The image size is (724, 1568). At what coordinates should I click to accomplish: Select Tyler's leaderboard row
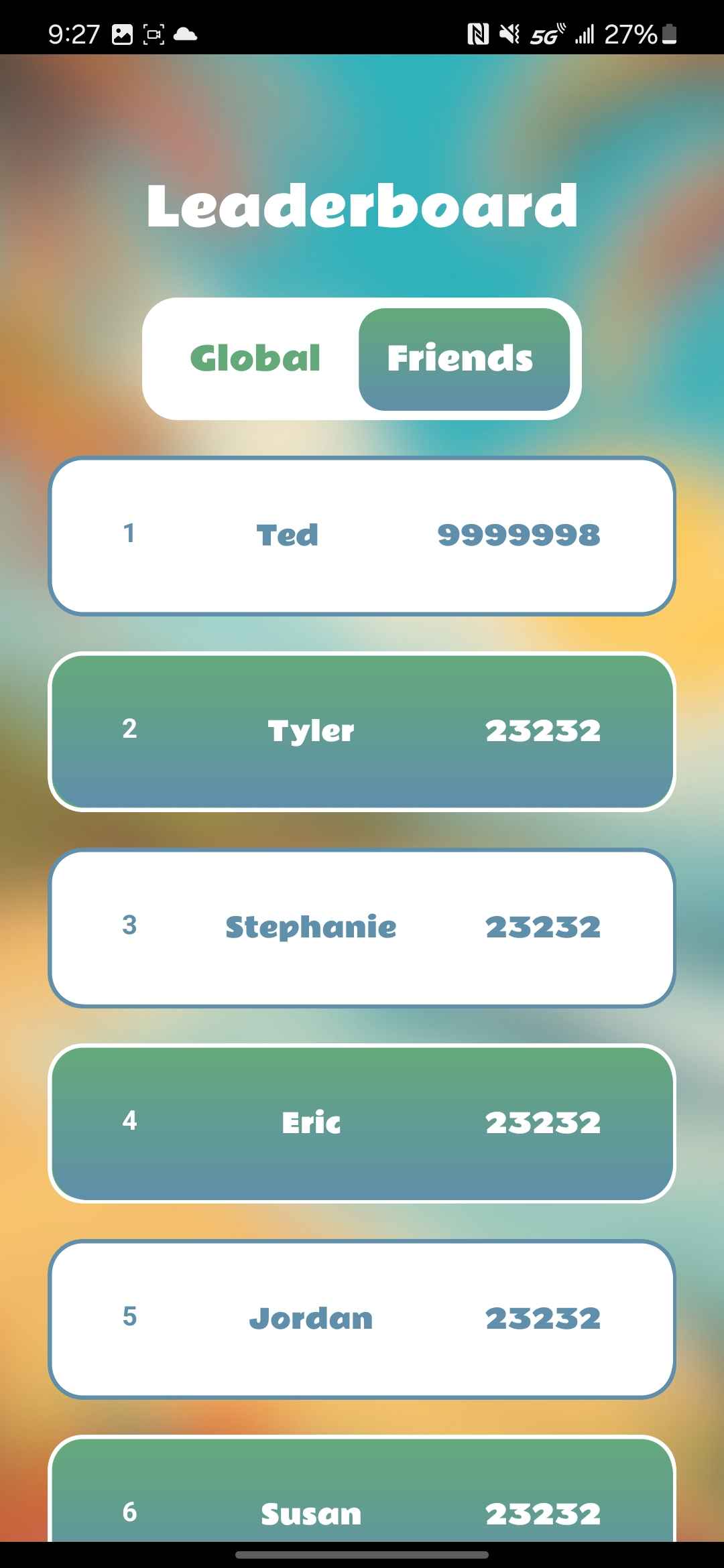(362, 730)
